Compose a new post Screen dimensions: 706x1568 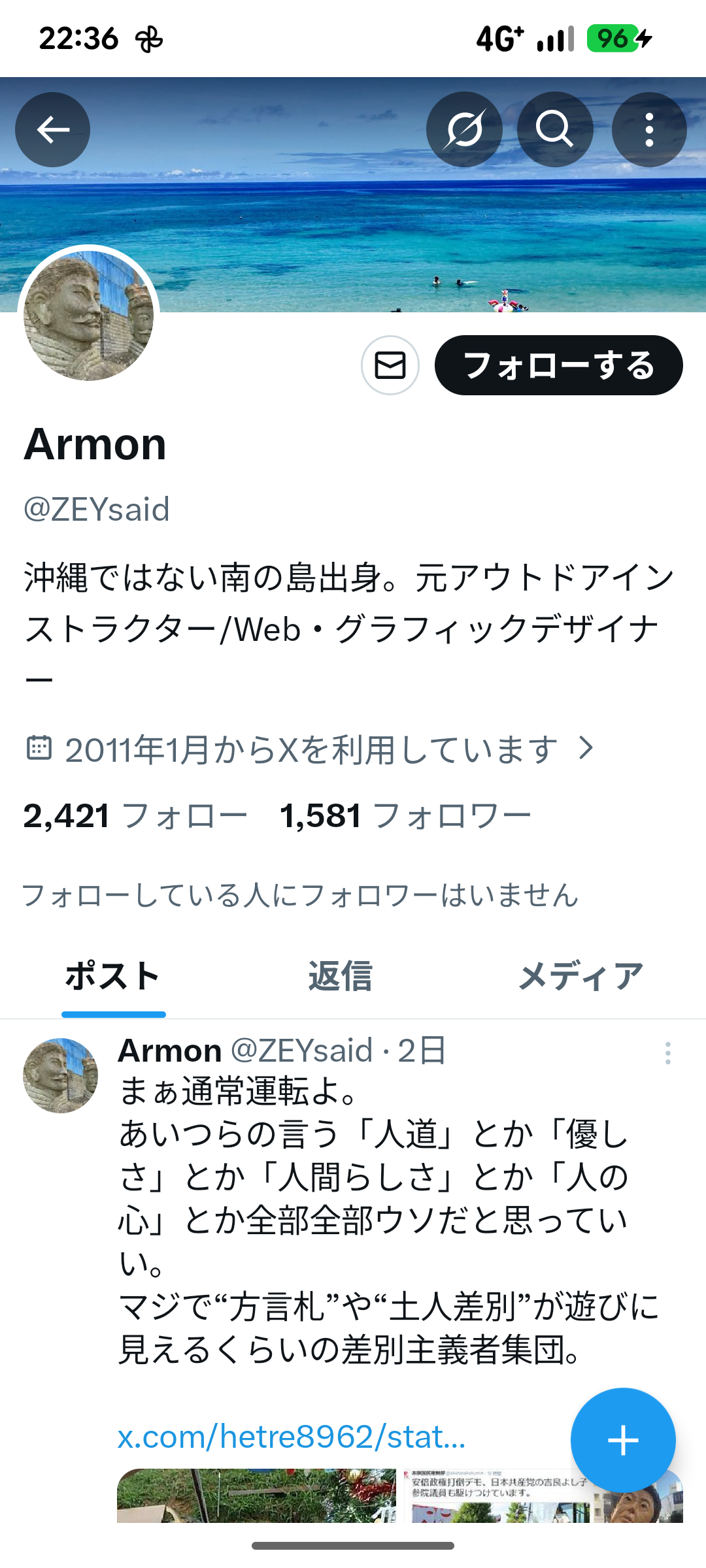pos(622,1441)
